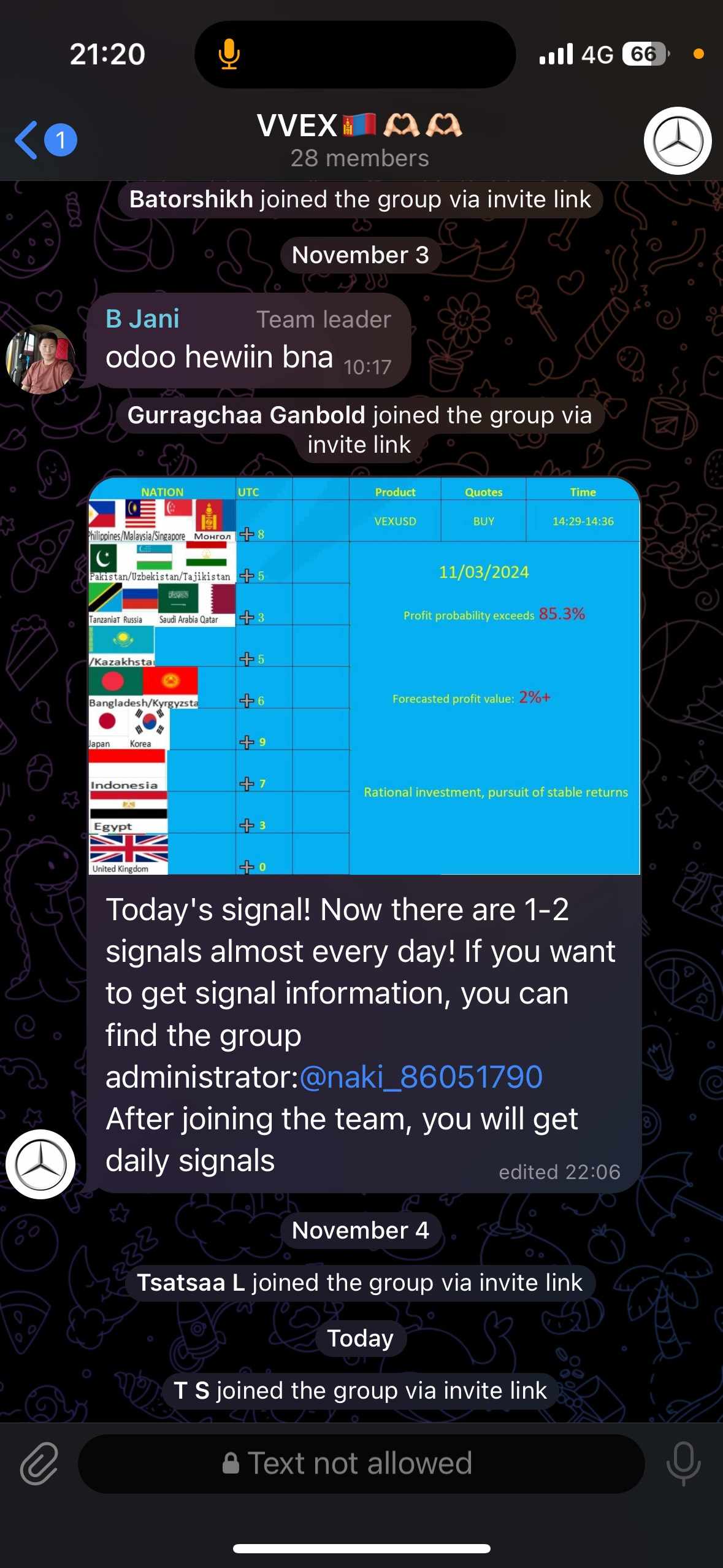This screenshot has height=1568, width=723.
Task: Open the group's Mercedes logo avatar
Action: click(678, 140)
